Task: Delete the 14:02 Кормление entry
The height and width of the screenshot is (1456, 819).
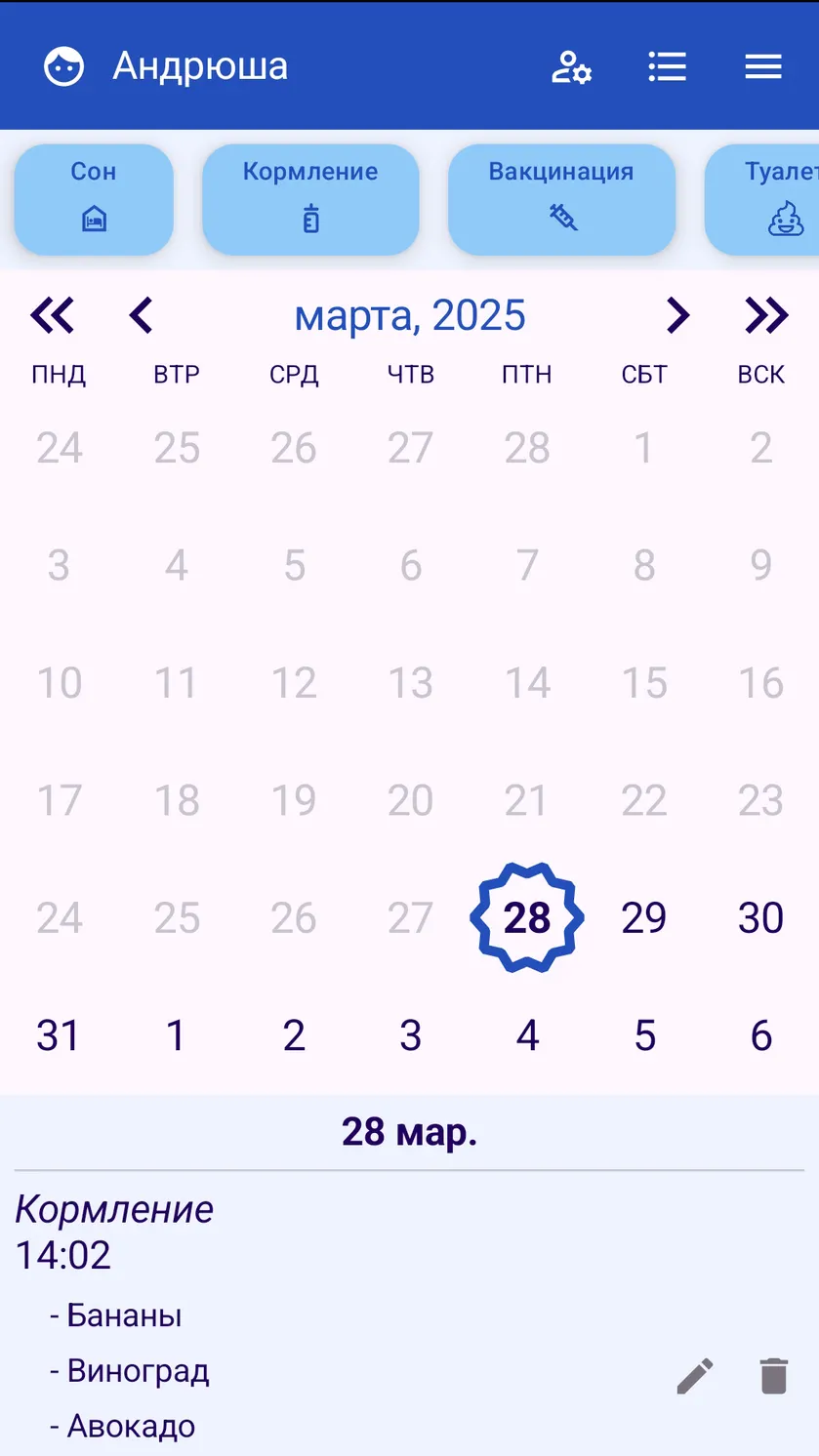Action: tap(774, 1376)
